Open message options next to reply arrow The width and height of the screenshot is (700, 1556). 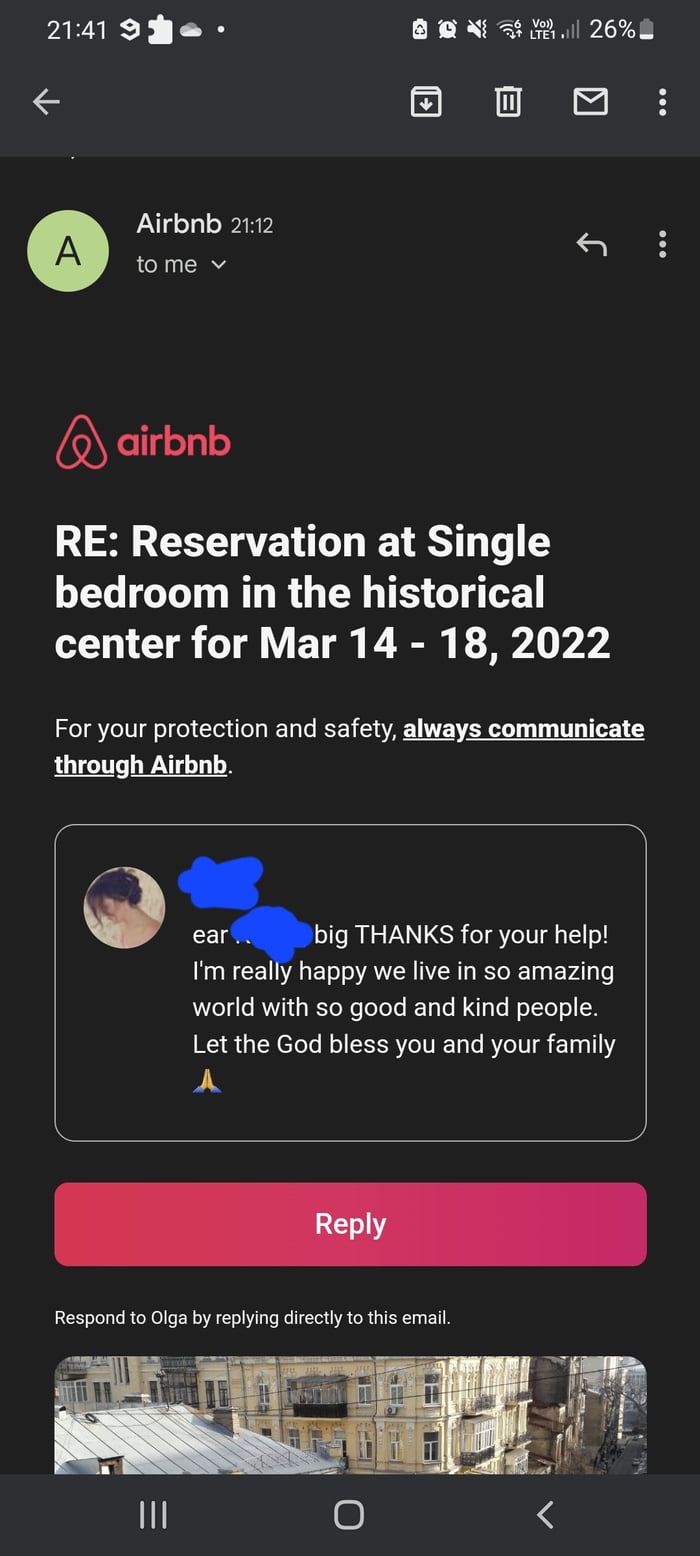click(662, 244)
